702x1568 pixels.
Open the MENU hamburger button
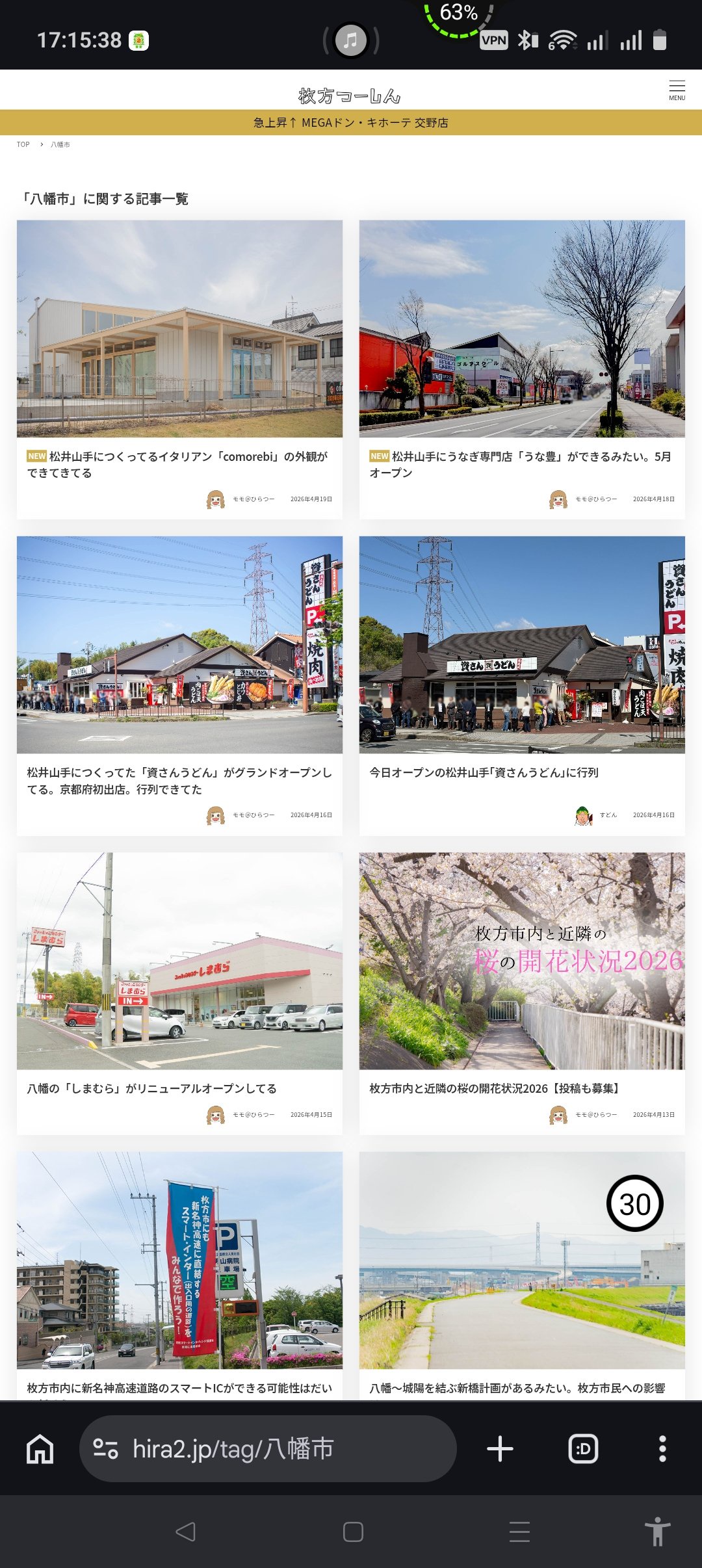pos(677,90)
